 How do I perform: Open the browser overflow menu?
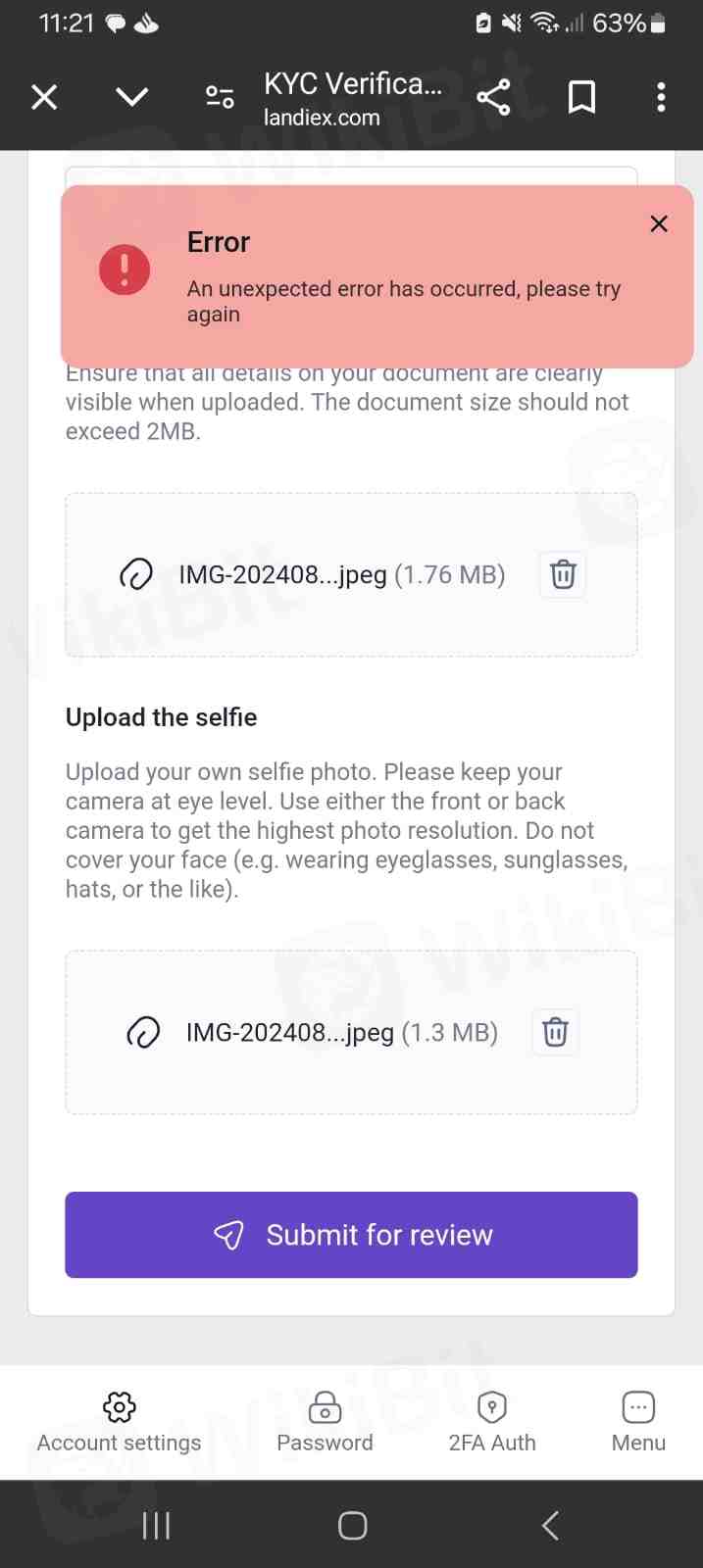tap(661, 97)
